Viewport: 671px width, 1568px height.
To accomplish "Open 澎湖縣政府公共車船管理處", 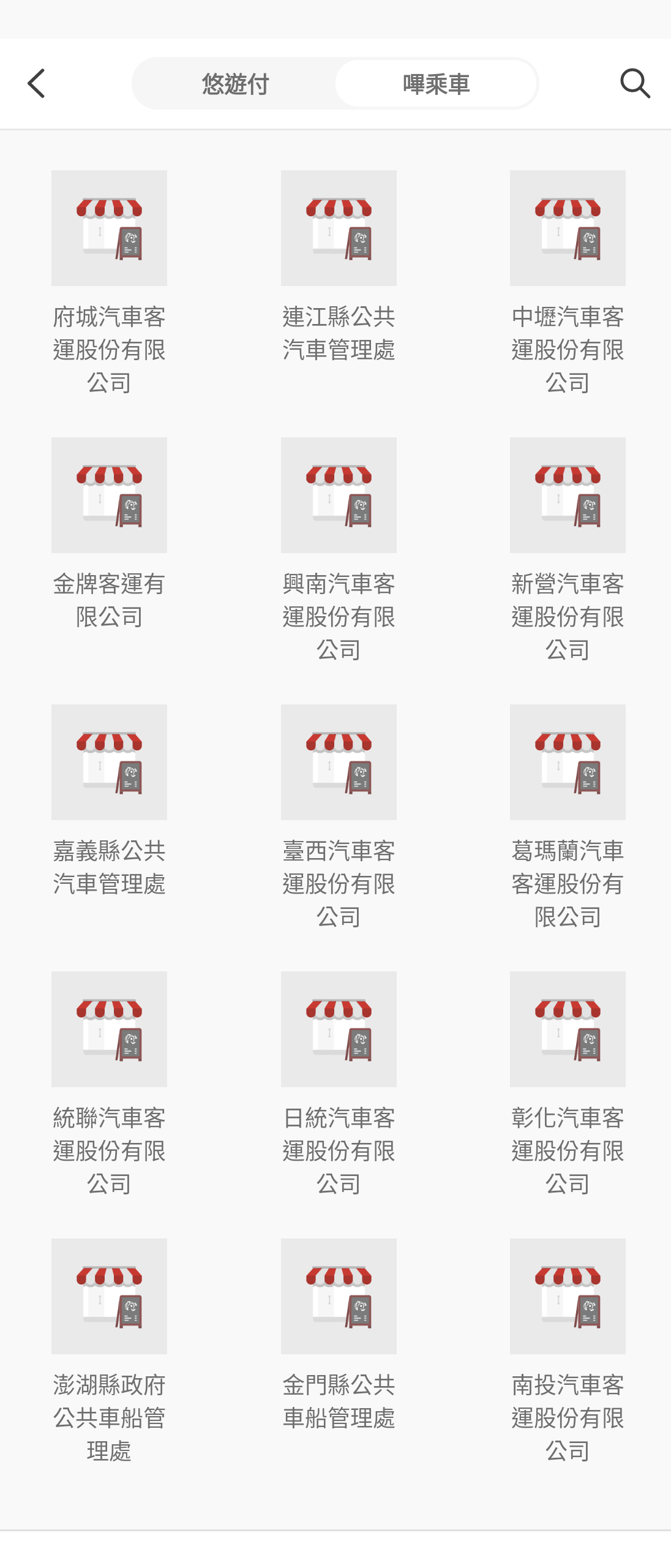I will (109, 1296).
